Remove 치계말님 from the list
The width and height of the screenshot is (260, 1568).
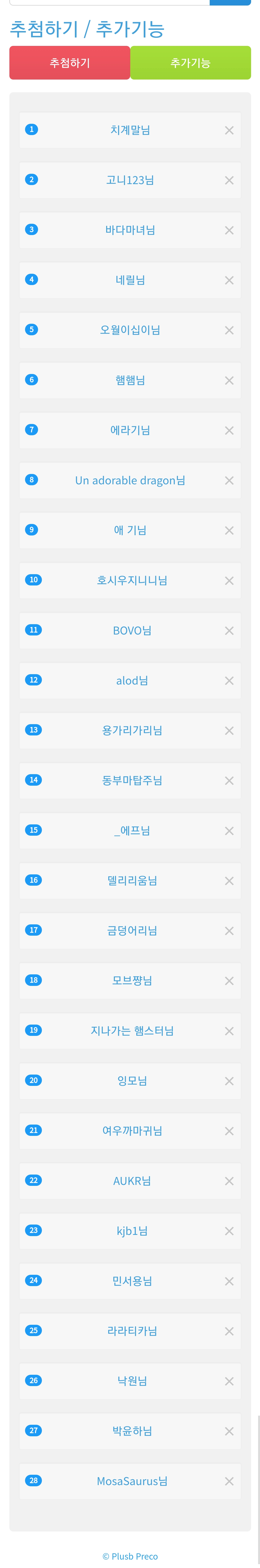click(x=229, y=130)
